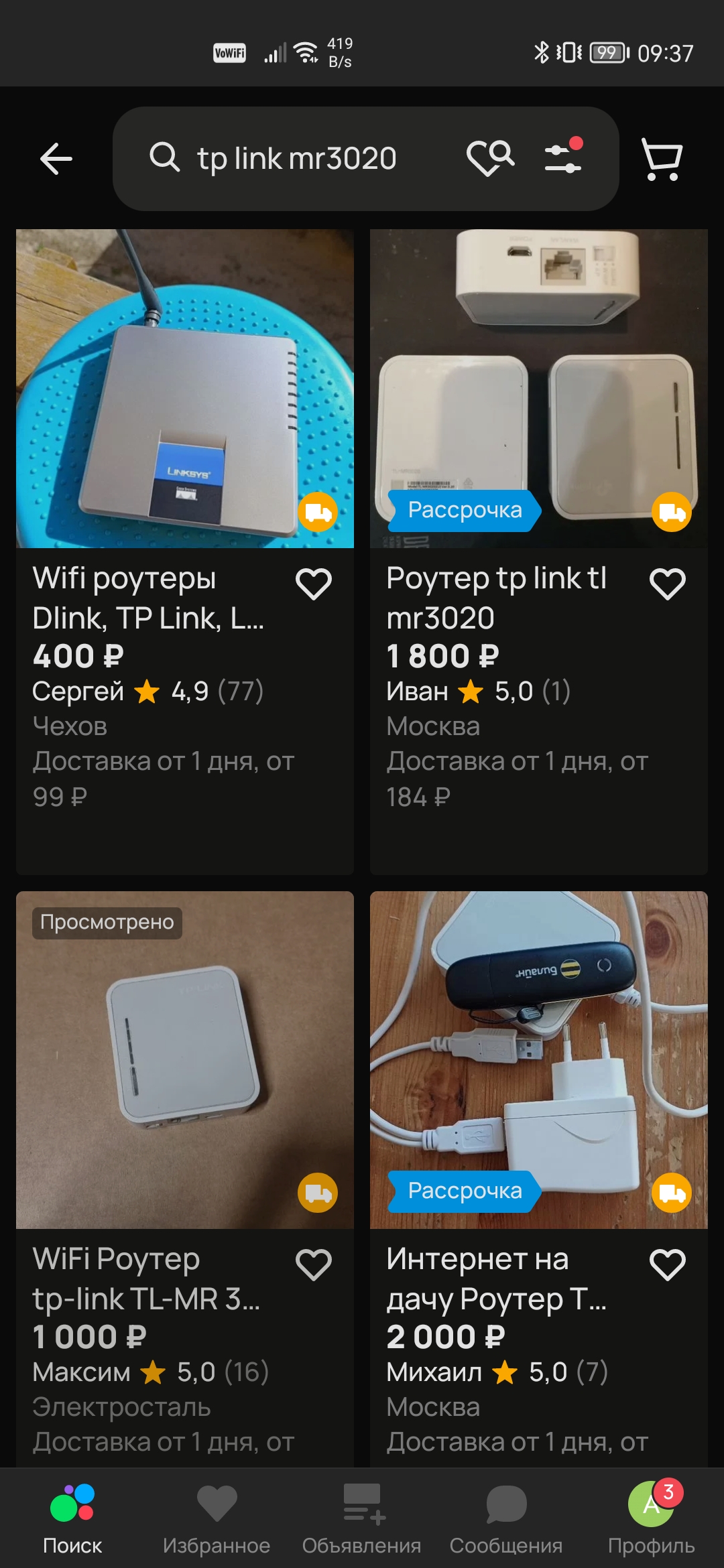
Task: Open the Роутер tp link tl mr3020 listing
Action: (538, 389)
